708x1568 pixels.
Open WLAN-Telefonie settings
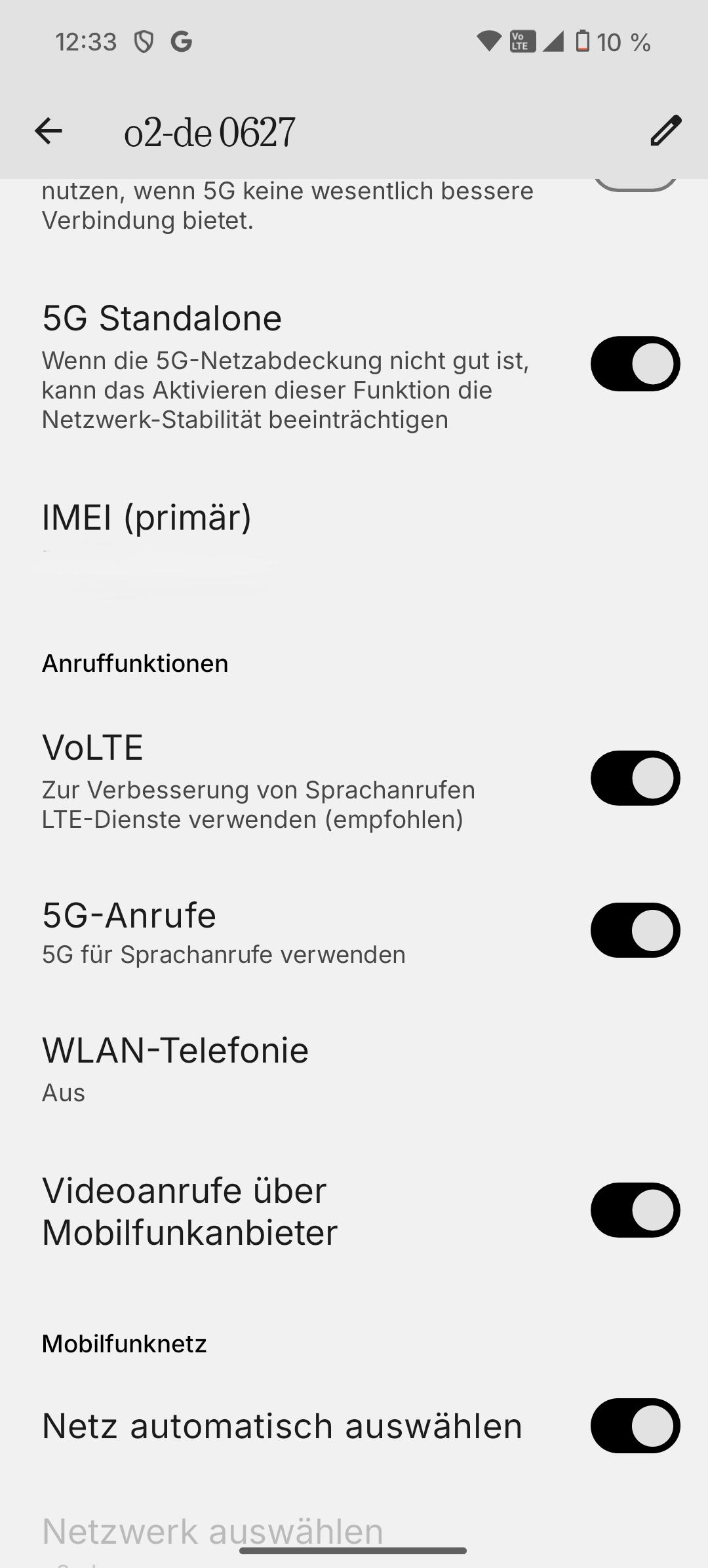coord(176,1068)
